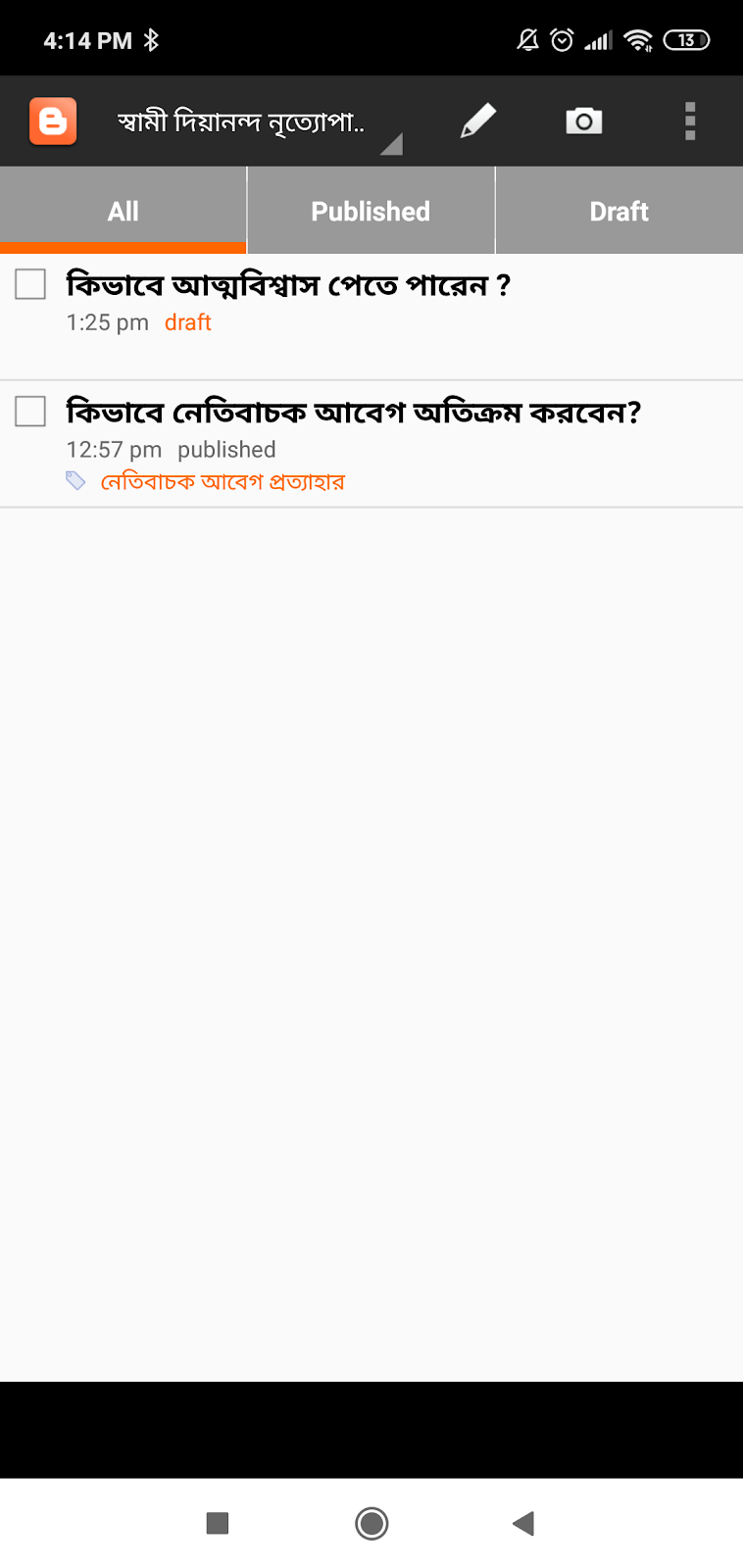743x1568 pixels.
Task: Open the camera icon in the toolbar
Action: tap(584, 122)
